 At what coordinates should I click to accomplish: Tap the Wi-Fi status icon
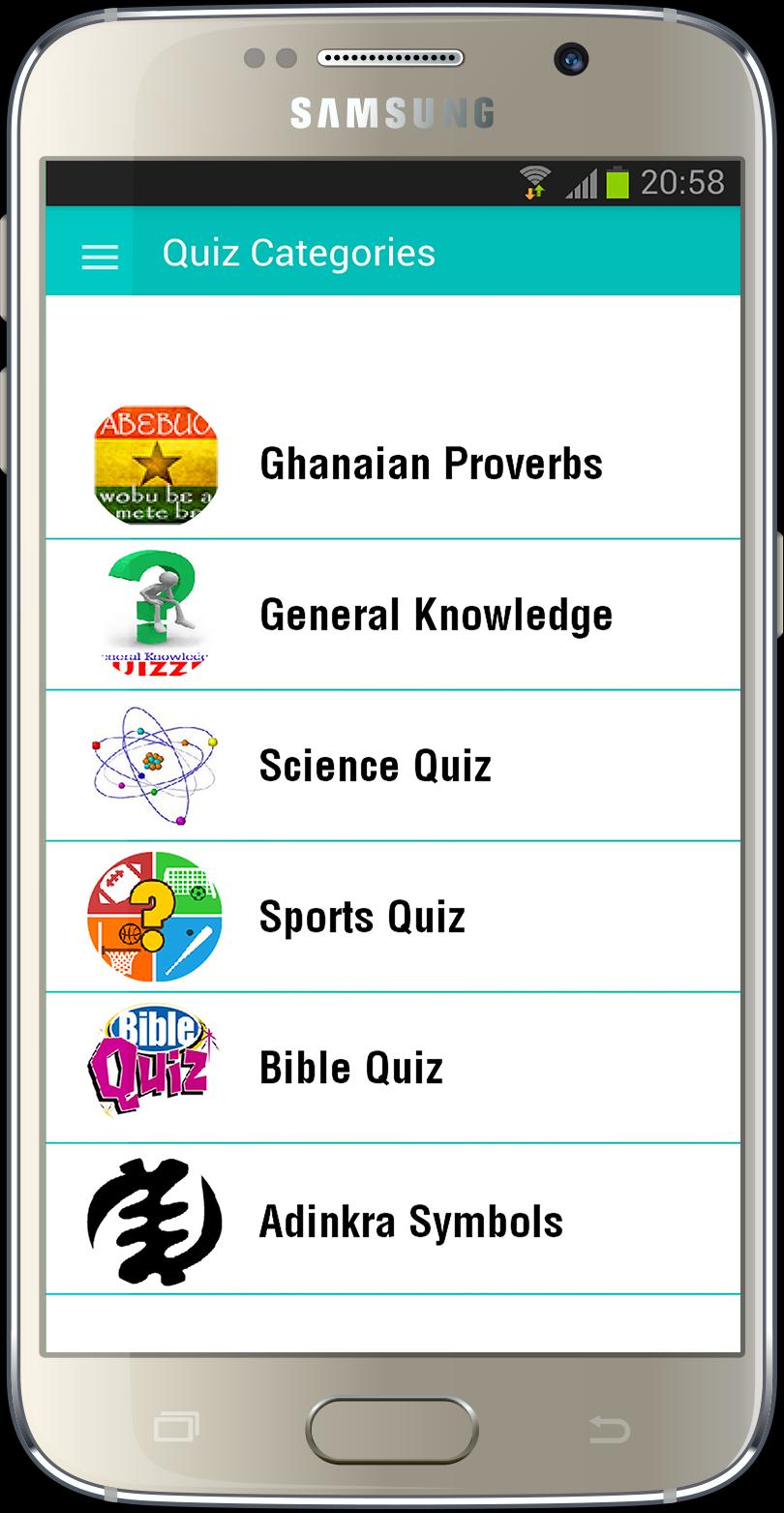pos(532,182)
